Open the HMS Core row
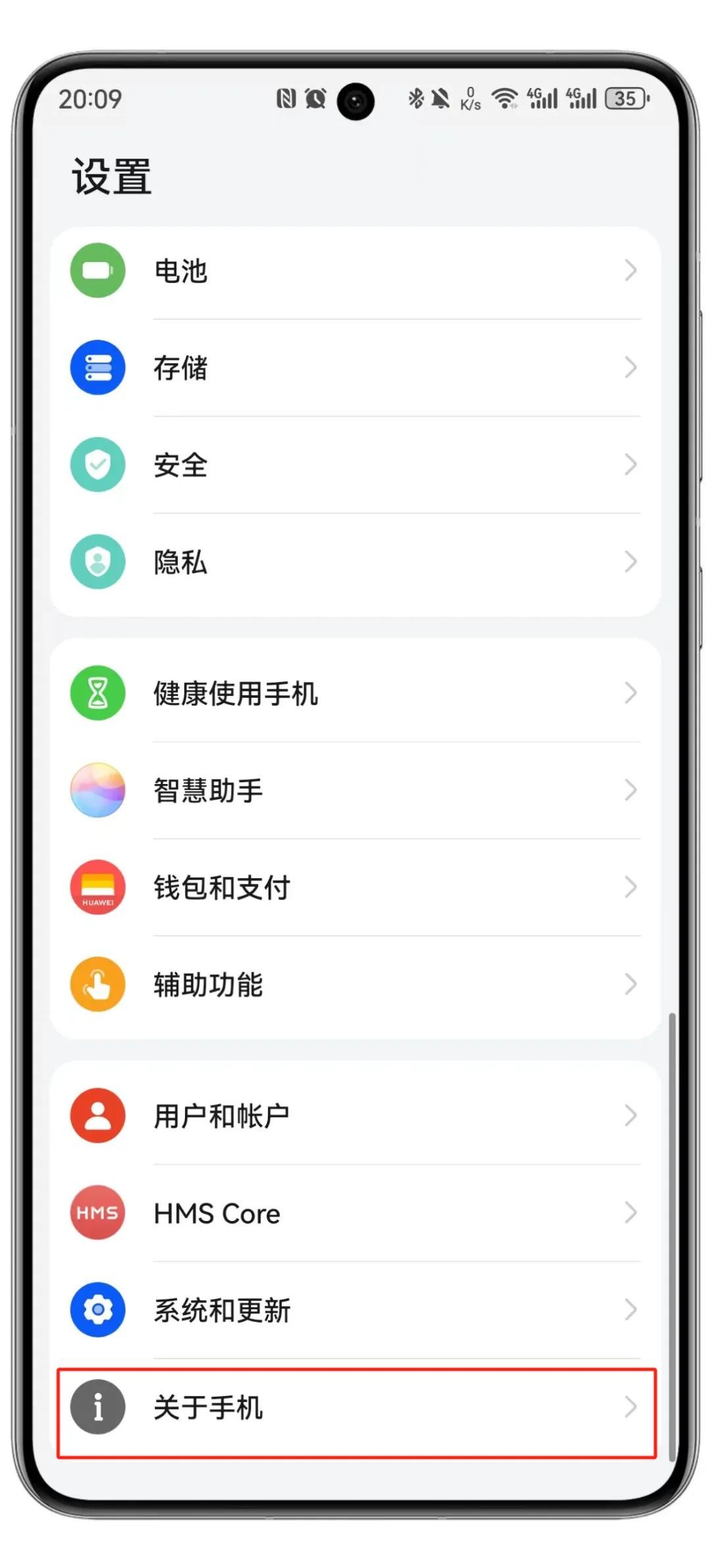 [x=355, y=1213]
